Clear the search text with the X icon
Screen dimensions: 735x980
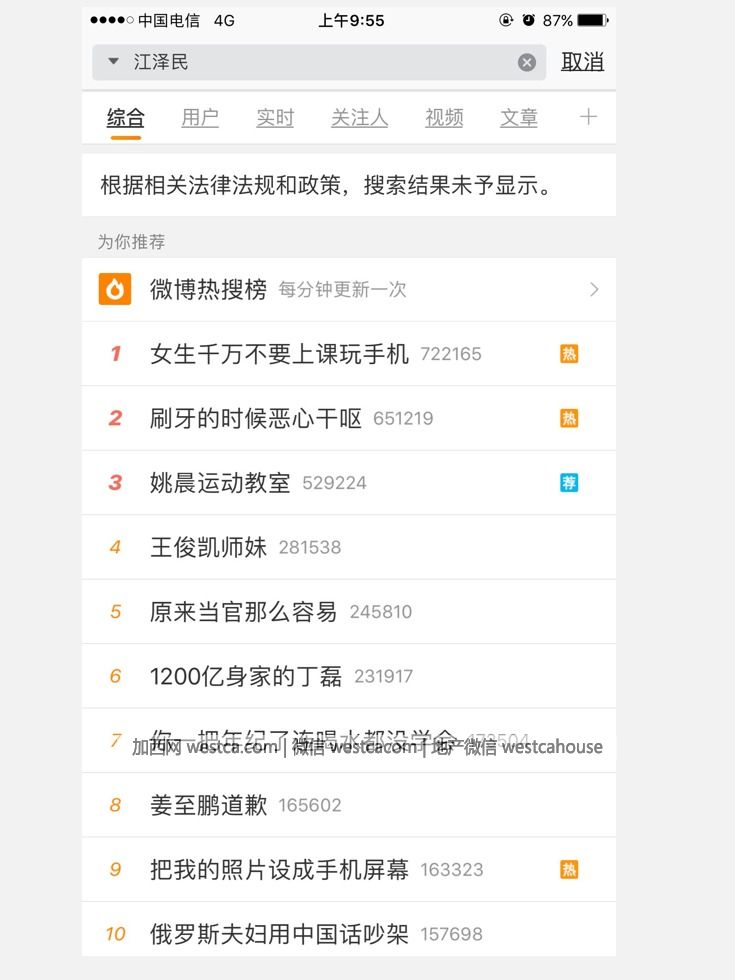click(527, 63)
